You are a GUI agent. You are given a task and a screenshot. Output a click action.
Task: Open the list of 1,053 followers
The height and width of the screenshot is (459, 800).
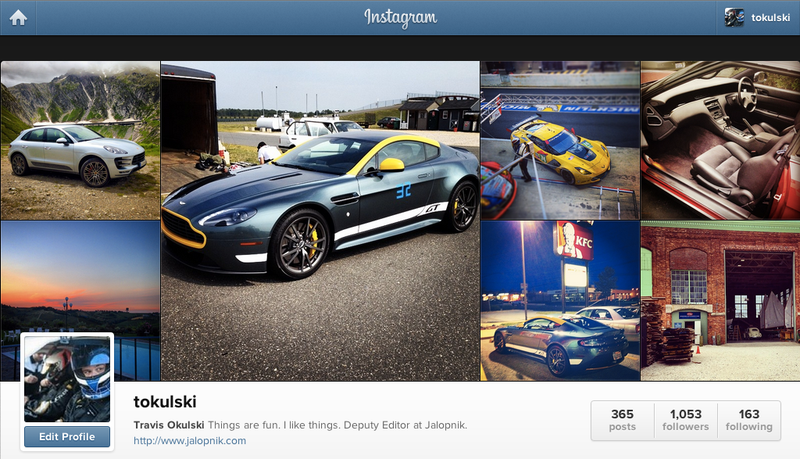click(685, 420)
